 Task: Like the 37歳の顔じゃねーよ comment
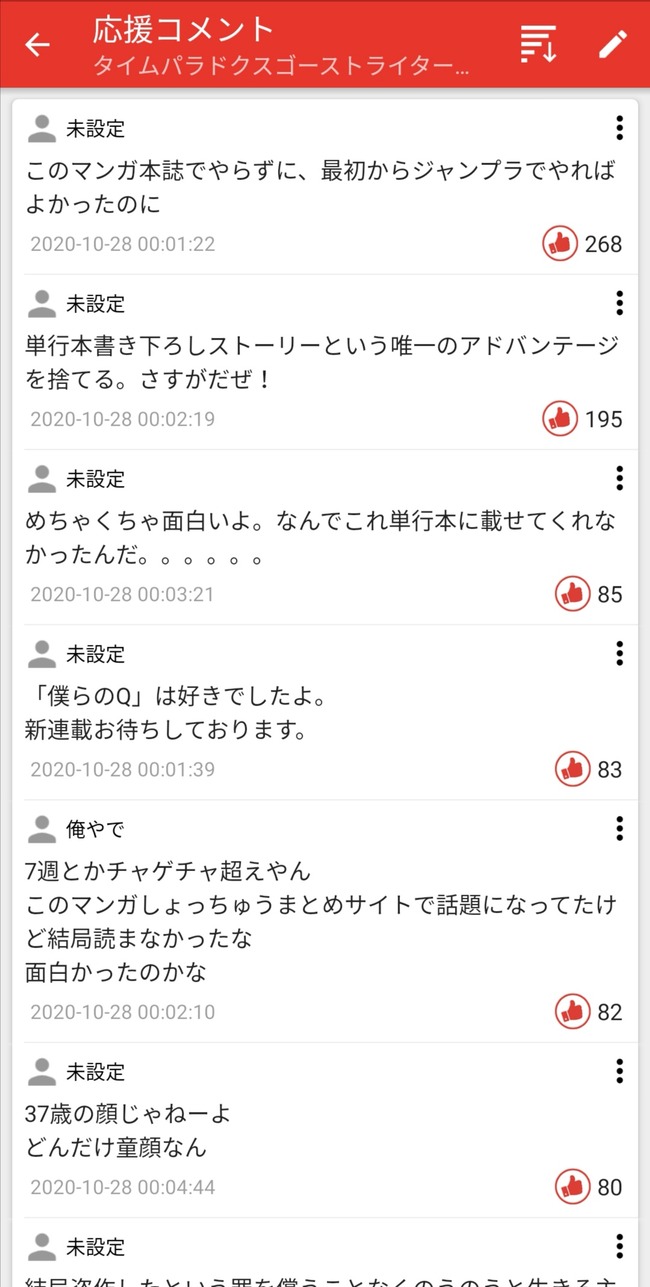point(573,1187)
